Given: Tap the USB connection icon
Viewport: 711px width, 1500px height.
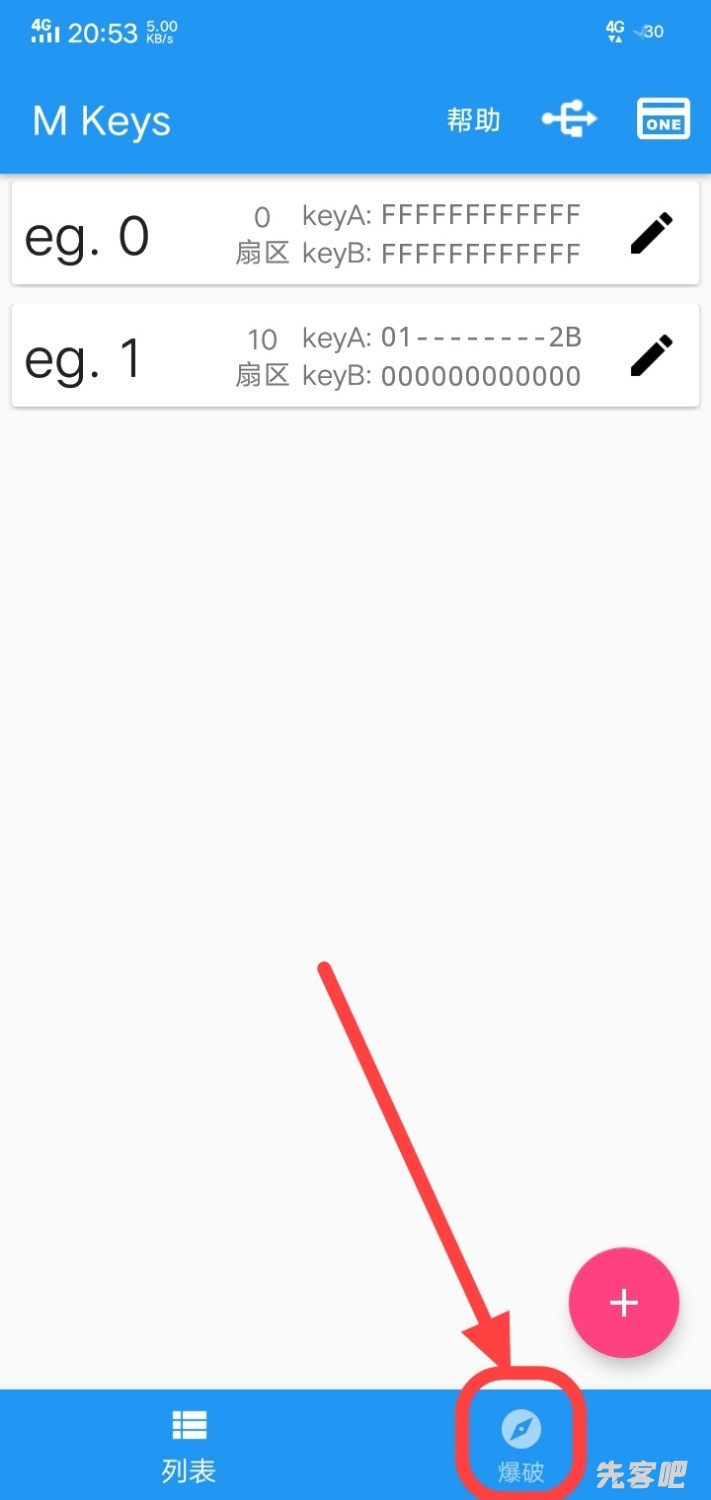Looking at the screenshot, I should pyautogui.click(x=569, y=120).
